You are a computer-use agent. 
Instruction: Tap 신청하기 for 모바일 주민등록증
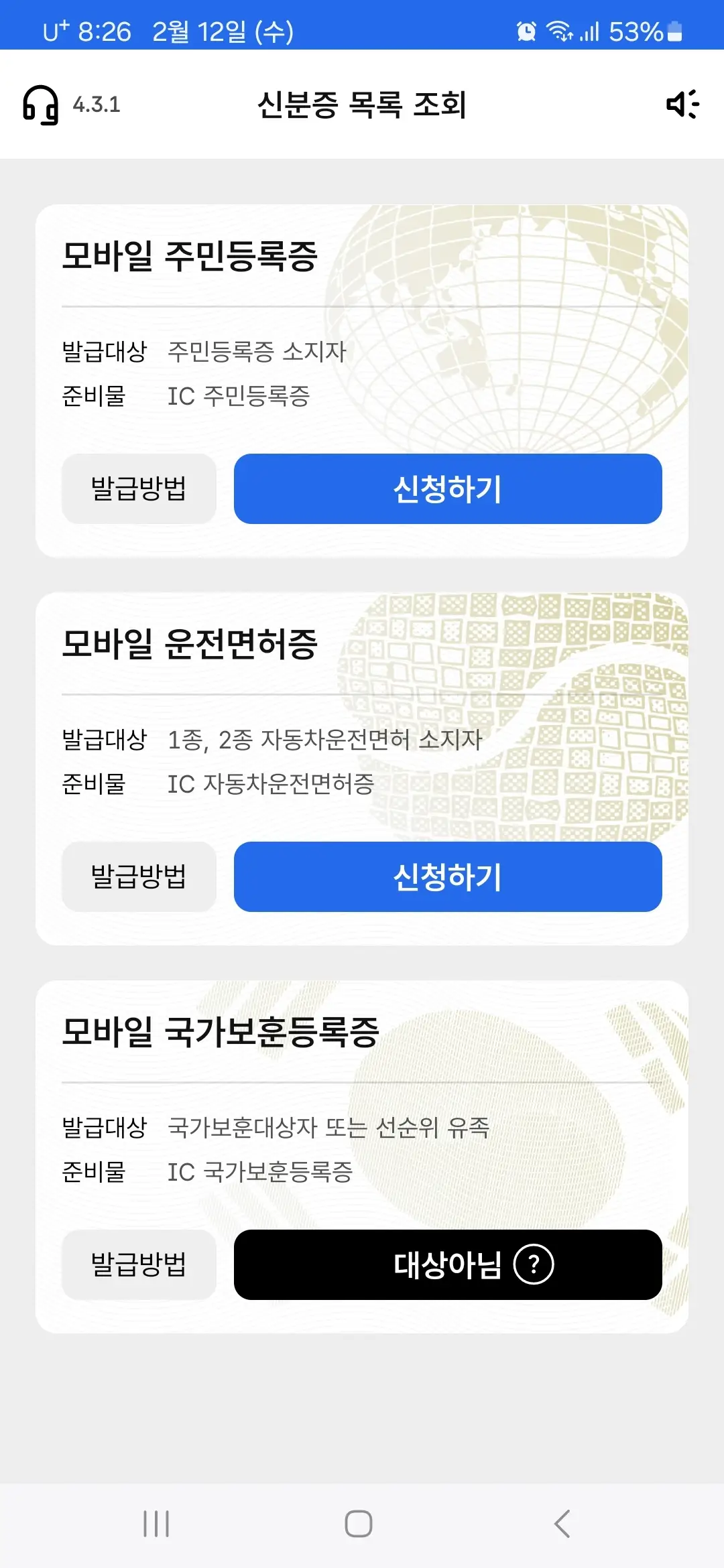[x=447, y=489]
